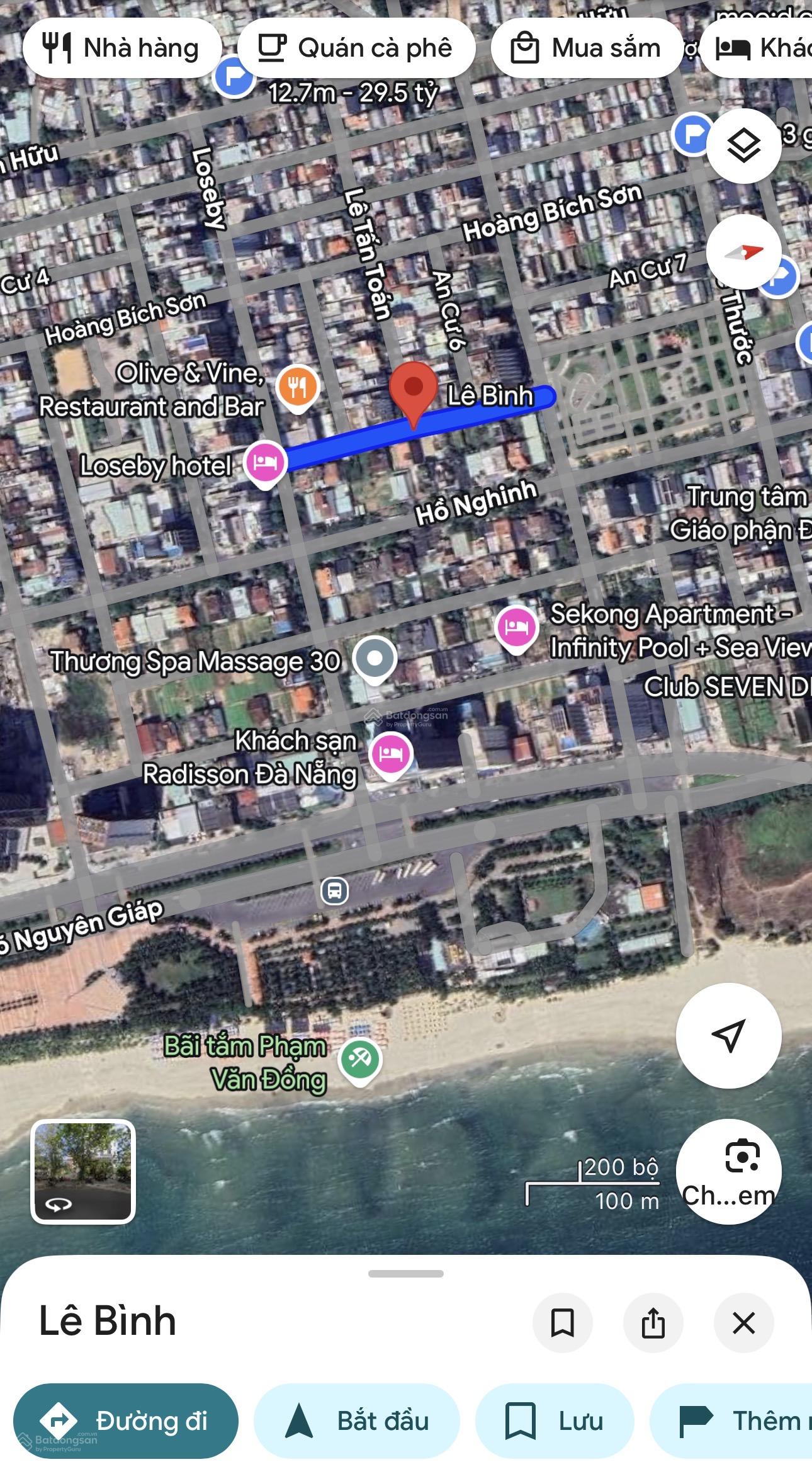Save Lê Bình with the bookmark icon
This screenshot has width=812, height=1474.
click(x=562, y=1322)
